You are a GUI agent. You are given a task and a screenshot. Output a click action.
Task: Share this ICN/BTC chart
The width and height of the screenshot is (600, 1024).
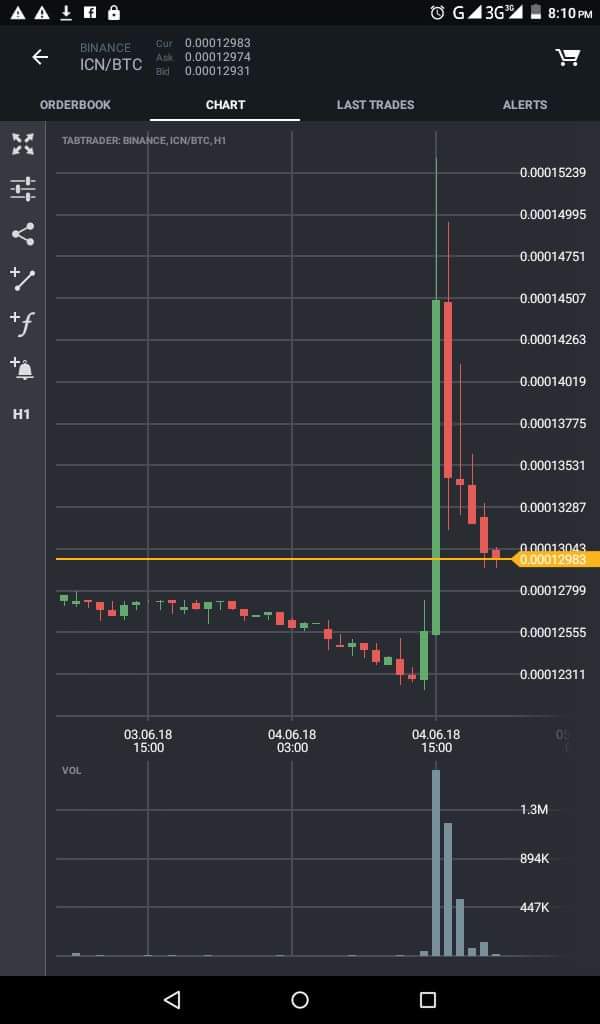[22, 234]
